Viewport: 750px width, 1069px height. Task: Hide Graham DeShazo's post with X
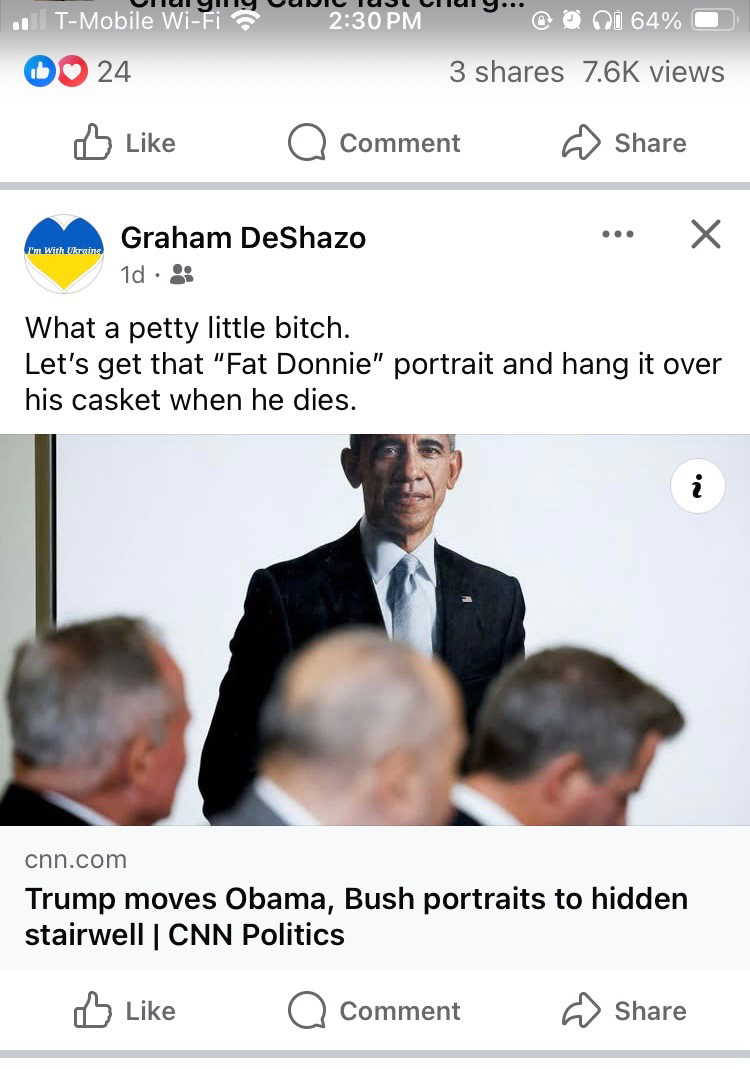(706, 235)
